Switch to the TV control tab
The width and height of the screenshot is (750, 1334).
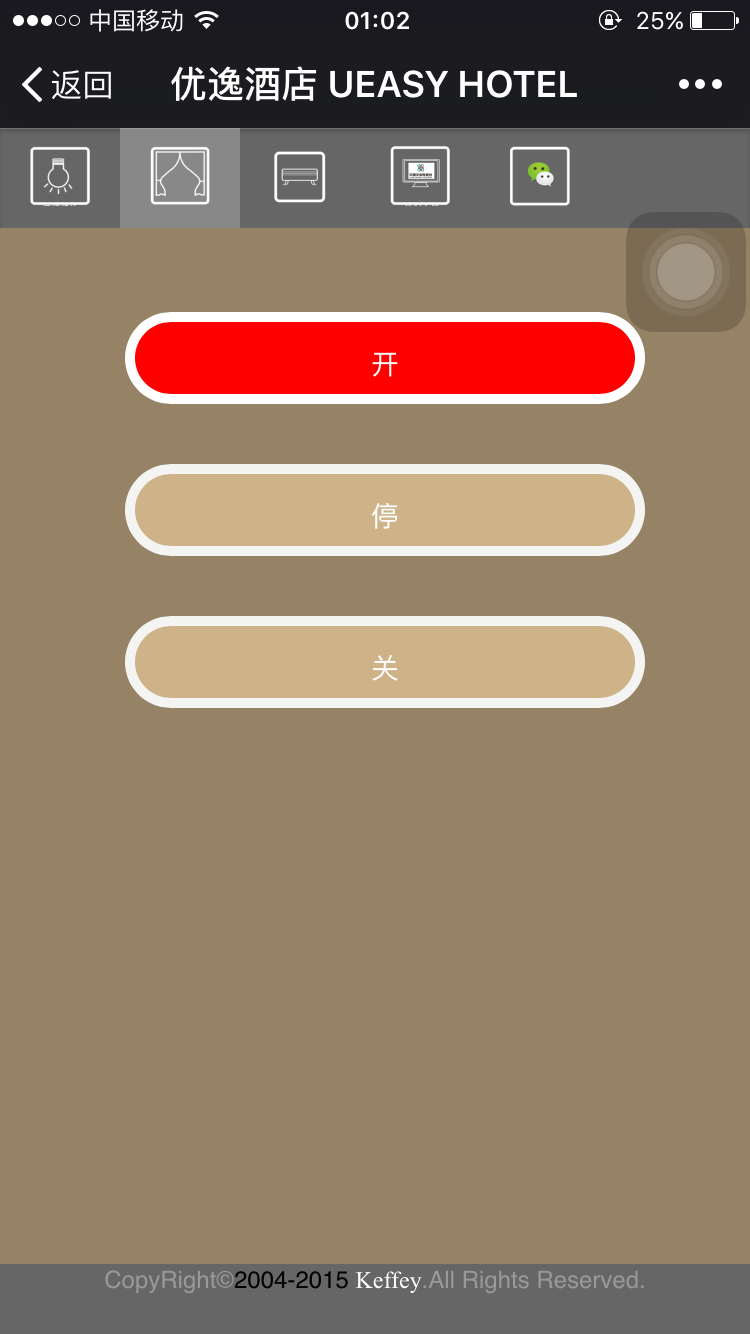pyautogui.click(x=420, y=176)
